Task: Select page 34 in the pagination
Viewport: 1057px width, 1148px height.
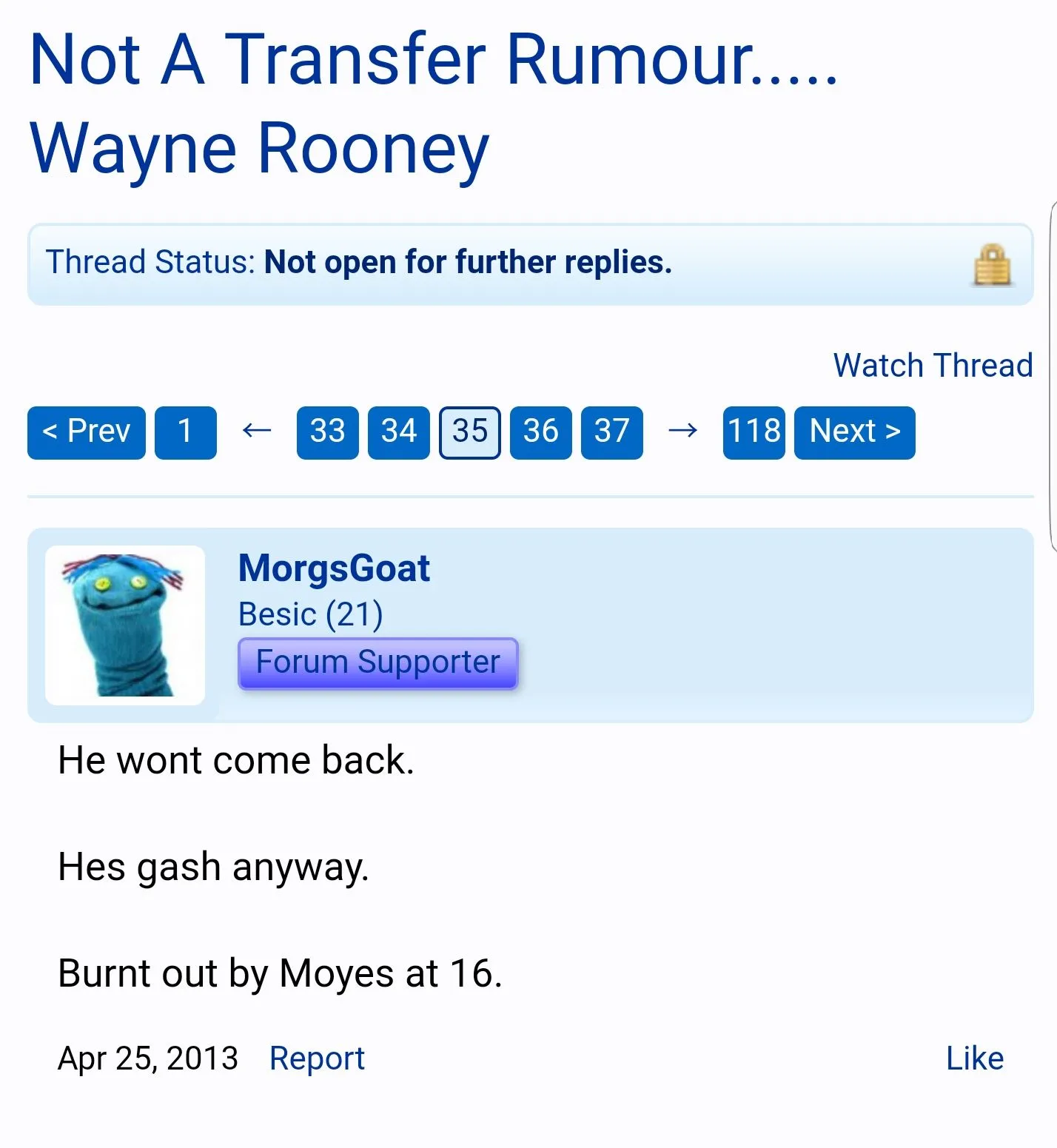Action: coord(398,432)
